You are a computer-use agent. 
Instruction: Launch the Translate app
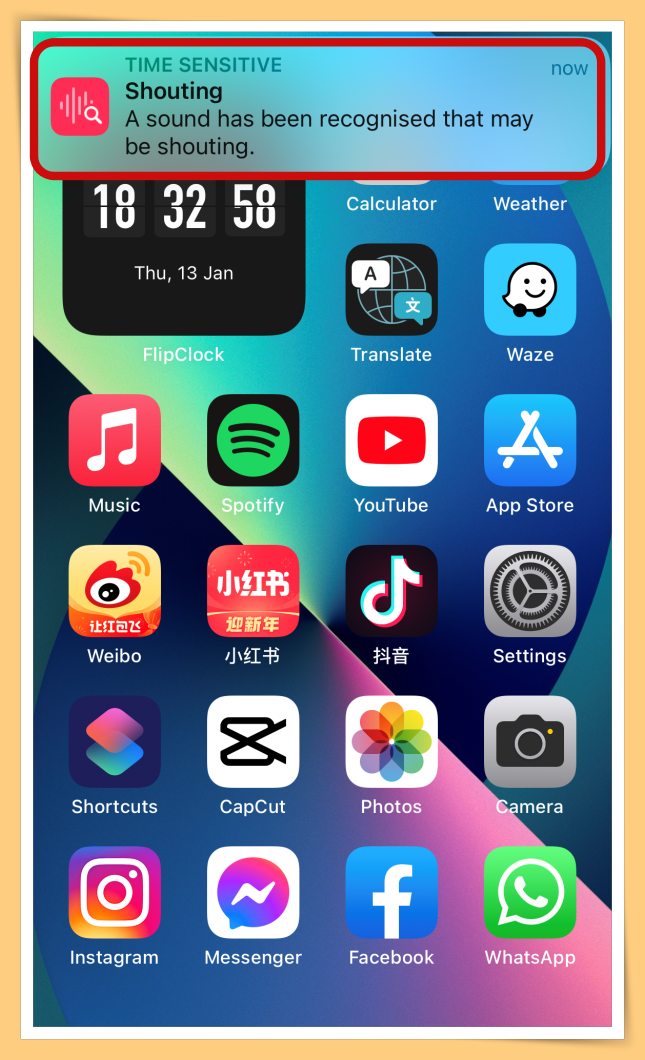391,290
